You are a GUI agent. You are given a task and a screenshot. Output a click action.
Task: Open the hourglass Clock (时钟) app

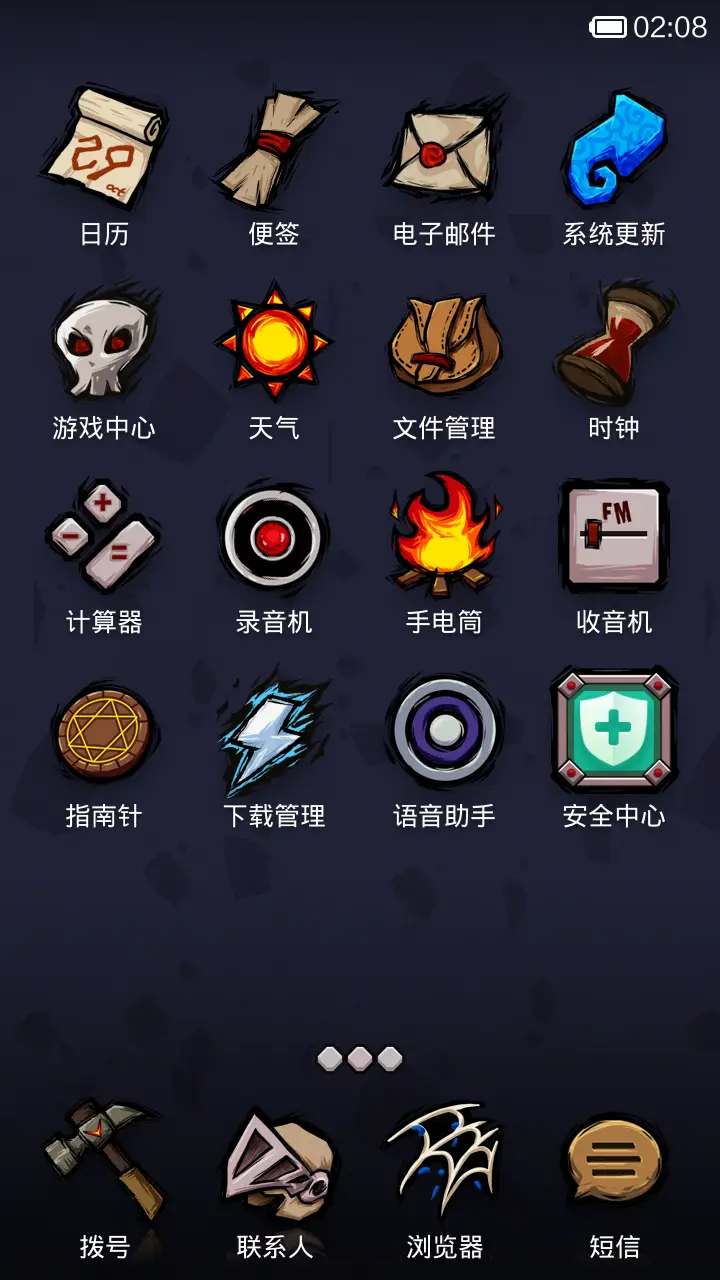[x=615, y=345]
